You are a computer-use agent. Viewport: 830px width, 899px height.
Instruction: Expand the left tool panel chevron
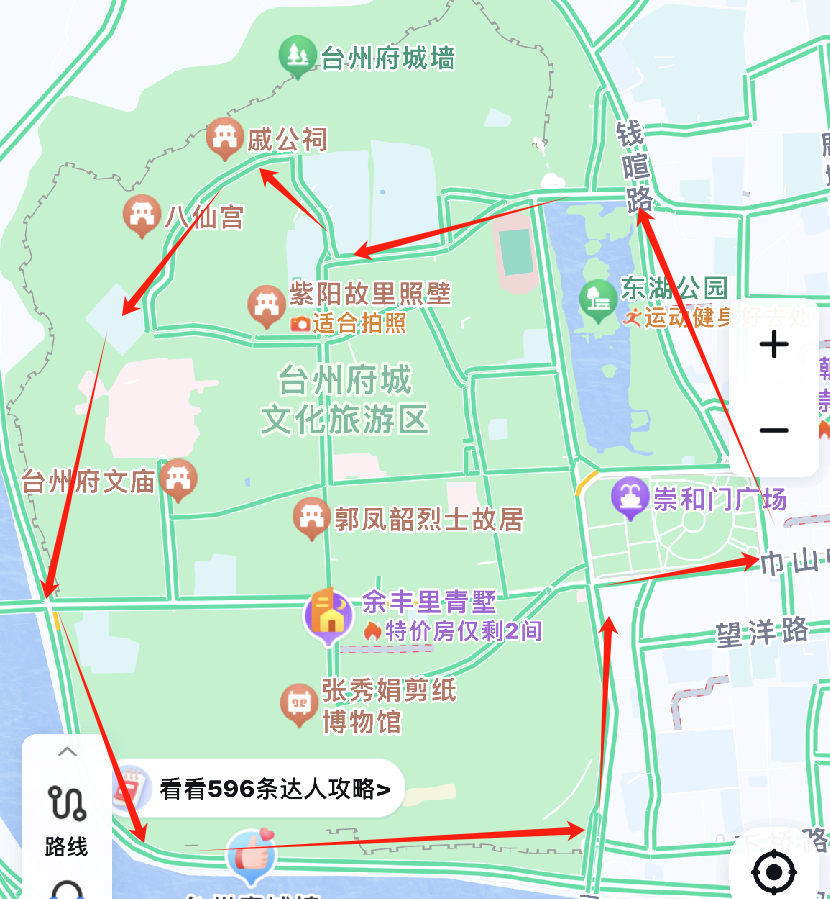[x=67, y=752]
